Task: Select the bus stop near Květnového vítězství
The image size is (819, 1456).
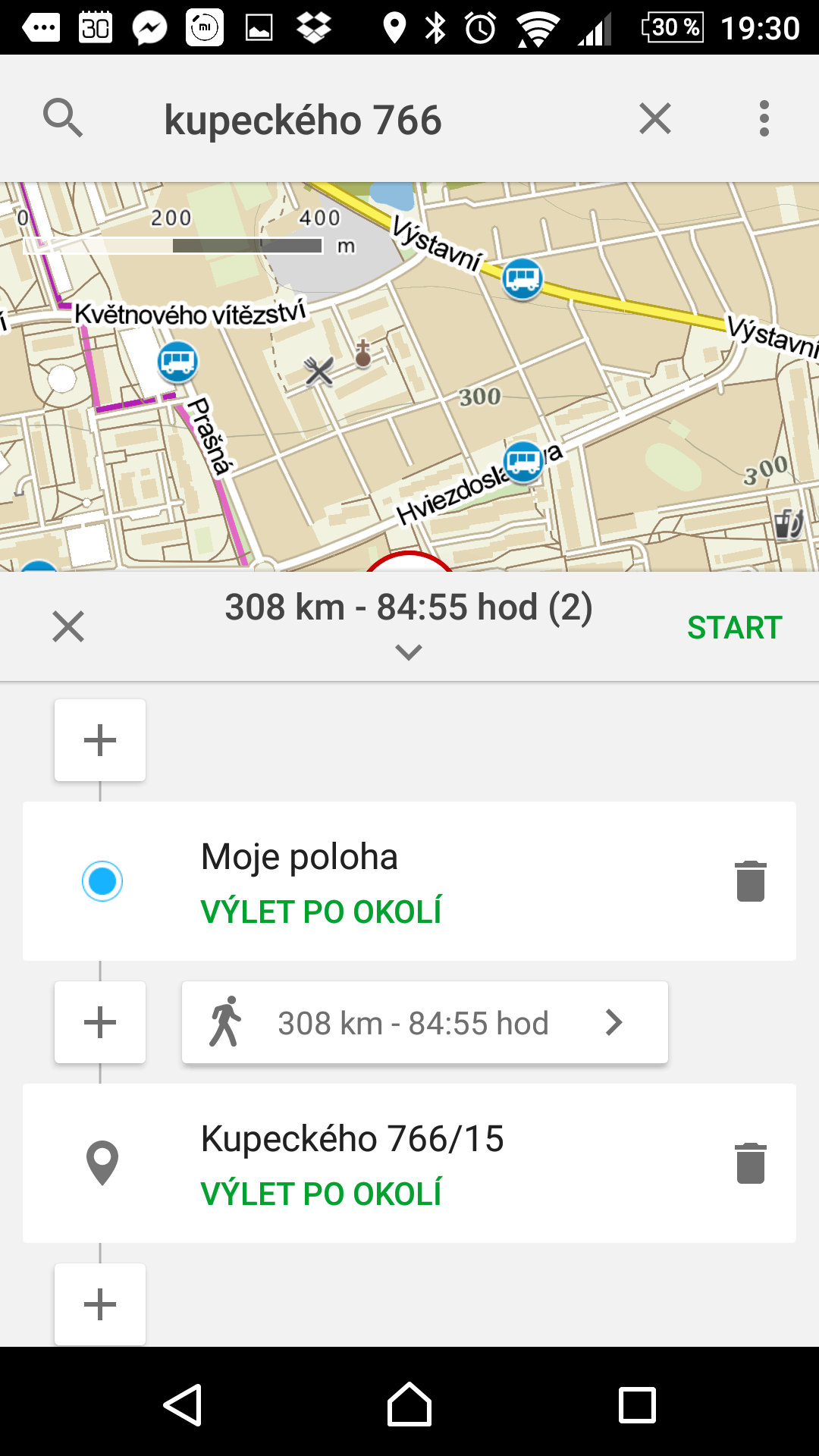Action: click(177, 361)
